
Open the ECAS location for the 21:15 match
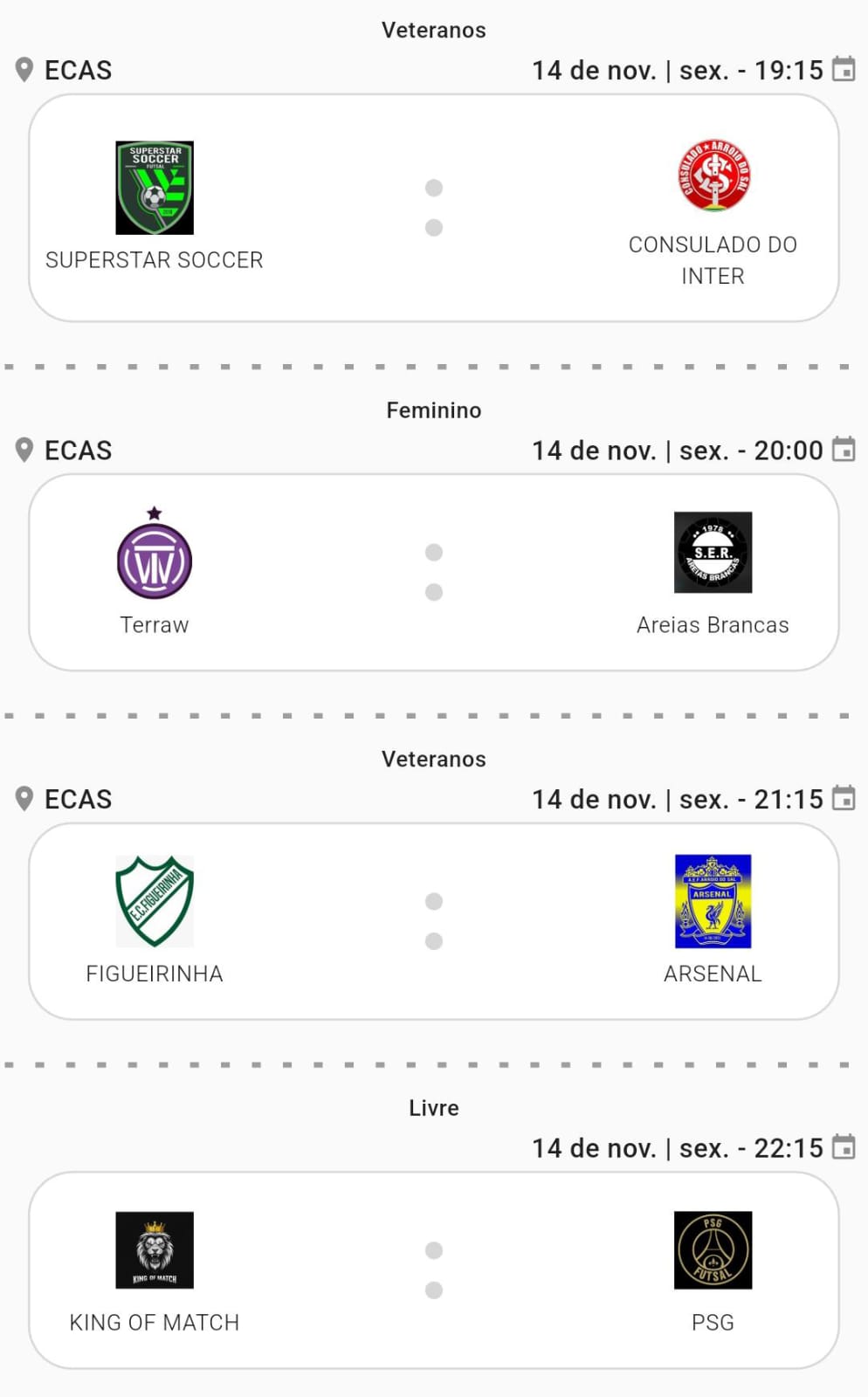pos(63,799)
